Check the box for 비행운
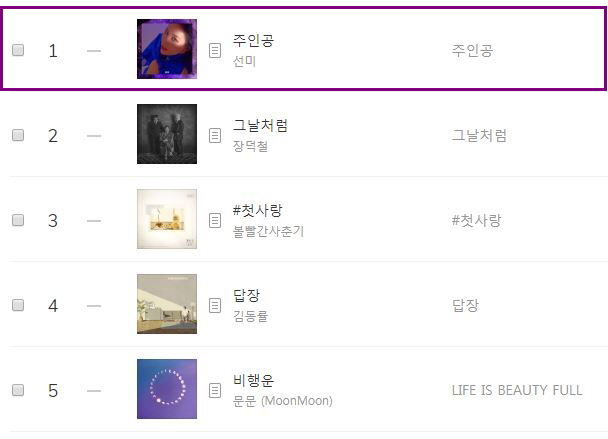608x439 pixels. pyautogui.click(x=18, y=389)
